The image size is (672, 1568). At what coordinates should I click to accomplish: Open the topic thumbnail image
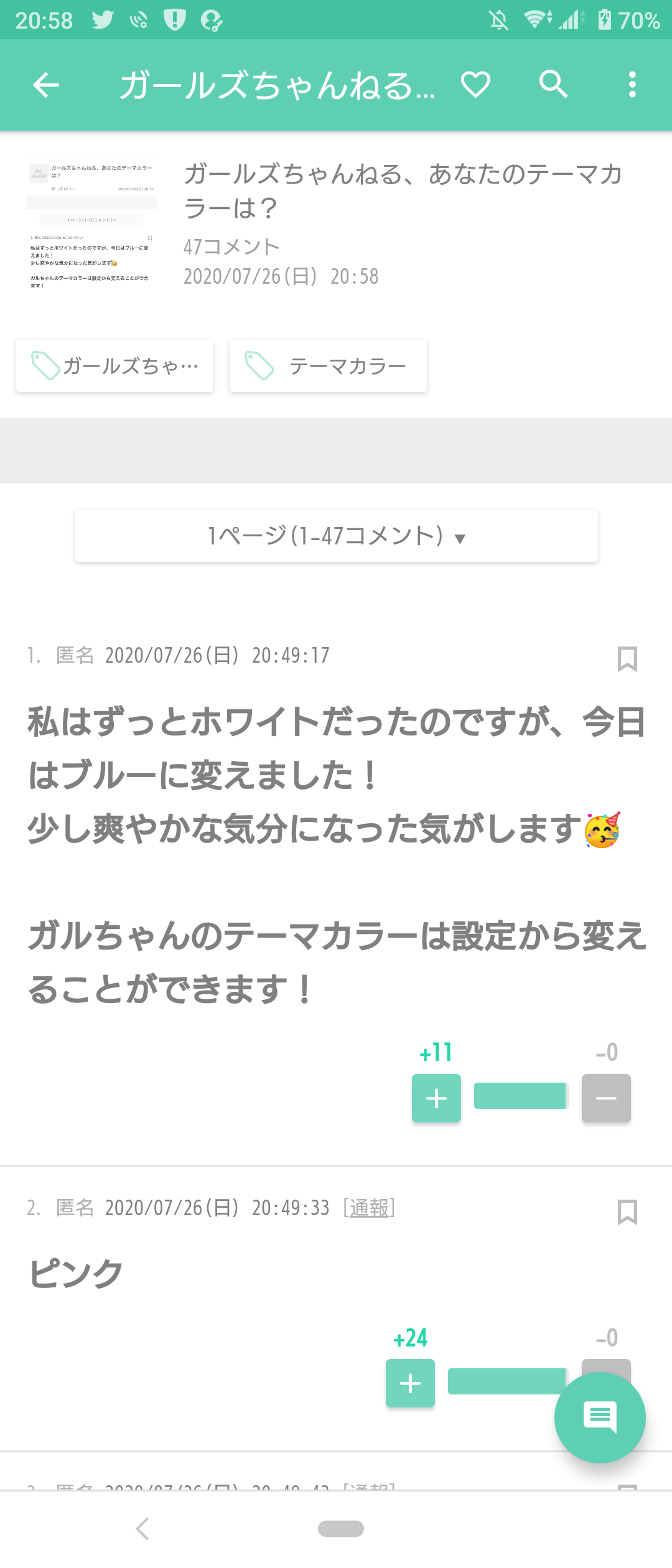[x=91, y=225]
